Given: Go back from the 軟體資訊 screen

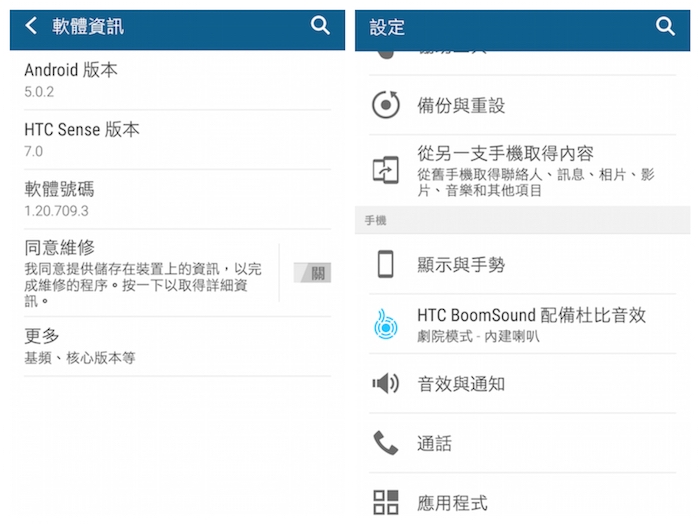Looking at the screenshot, I should tap(31, 26).
